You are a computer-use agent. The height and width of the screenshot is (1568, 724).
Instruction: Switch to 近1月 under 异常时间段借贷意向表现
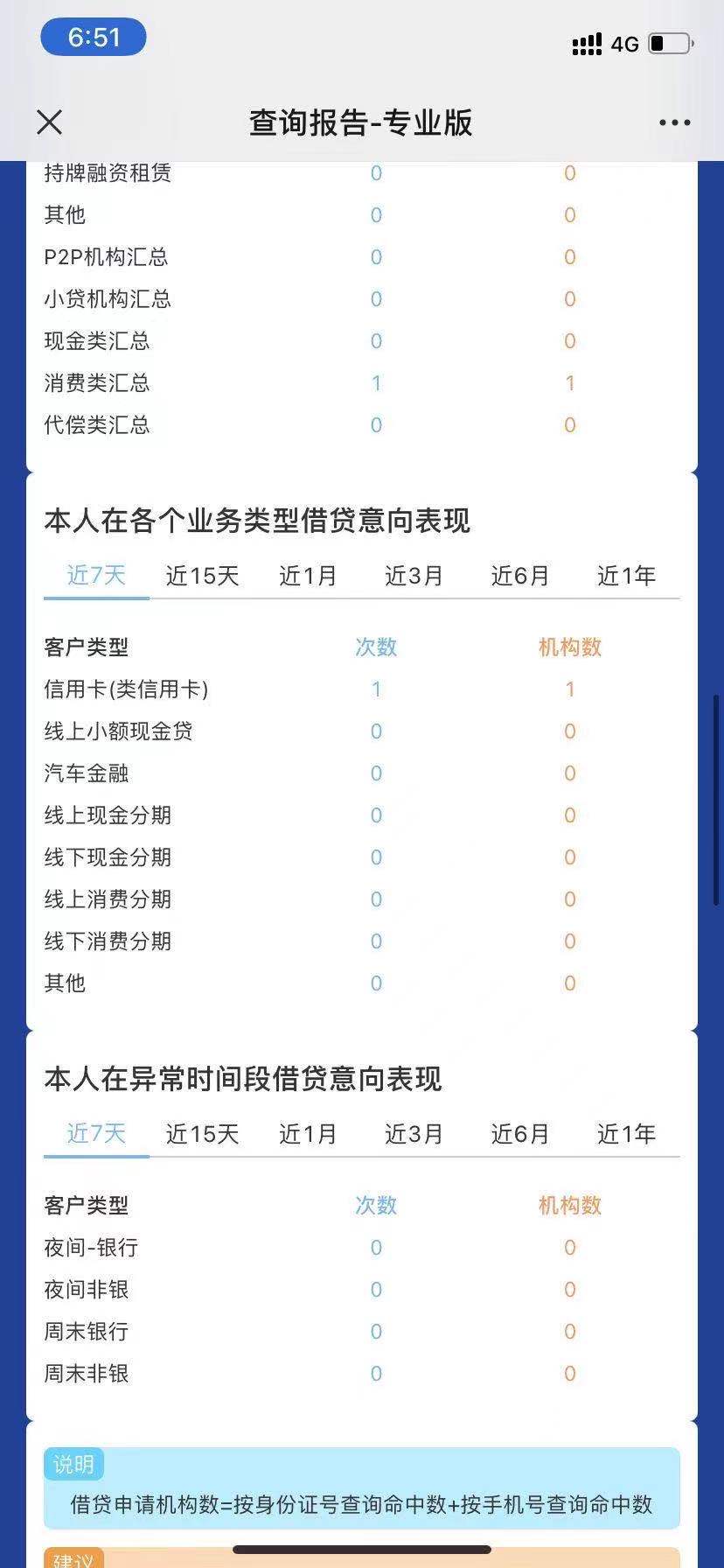[x=308, y=1134]
